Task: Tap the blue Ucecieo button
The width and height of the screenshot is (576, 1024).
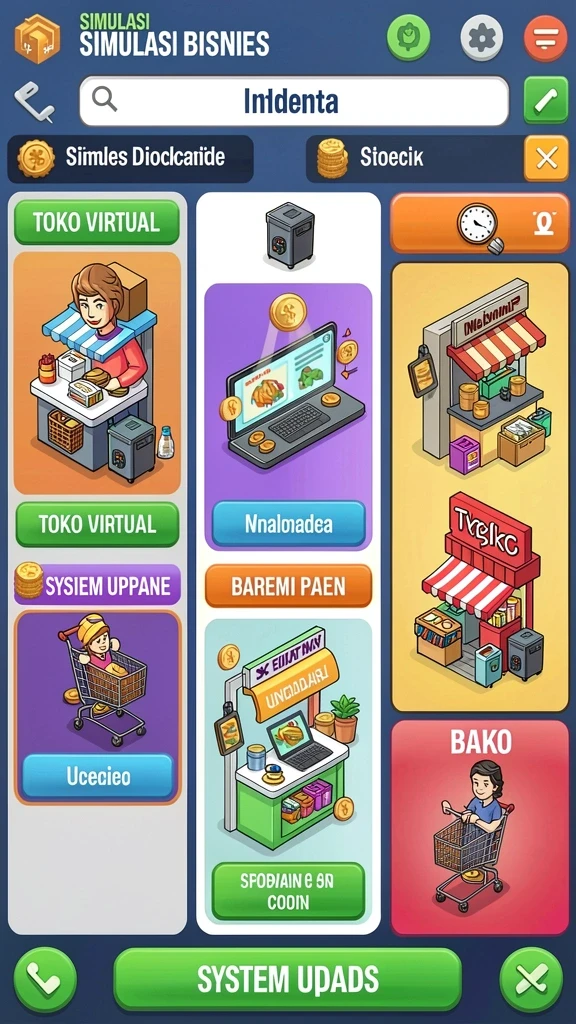Action: click(98, 776)
